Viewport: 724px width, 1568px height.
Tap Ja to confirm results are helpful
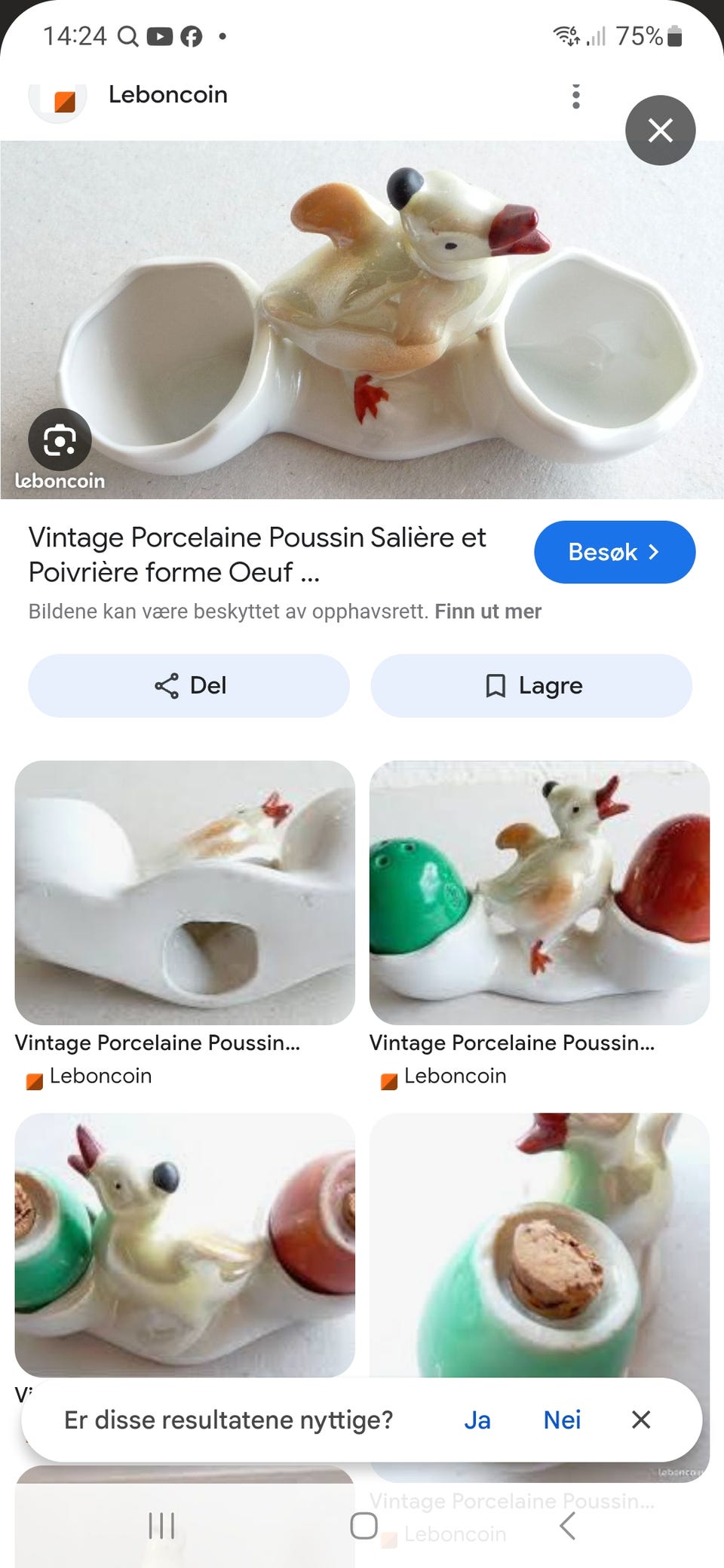[477, 1420]
